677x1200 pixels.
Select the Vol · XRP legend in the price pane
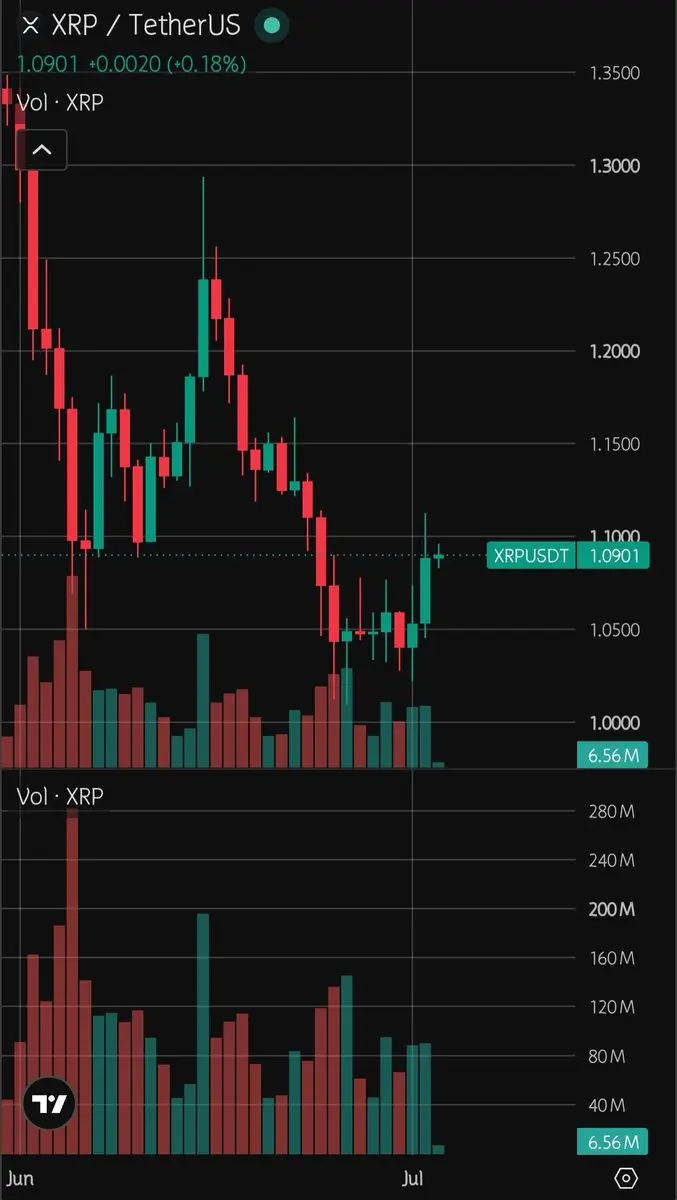pos(61,102)
